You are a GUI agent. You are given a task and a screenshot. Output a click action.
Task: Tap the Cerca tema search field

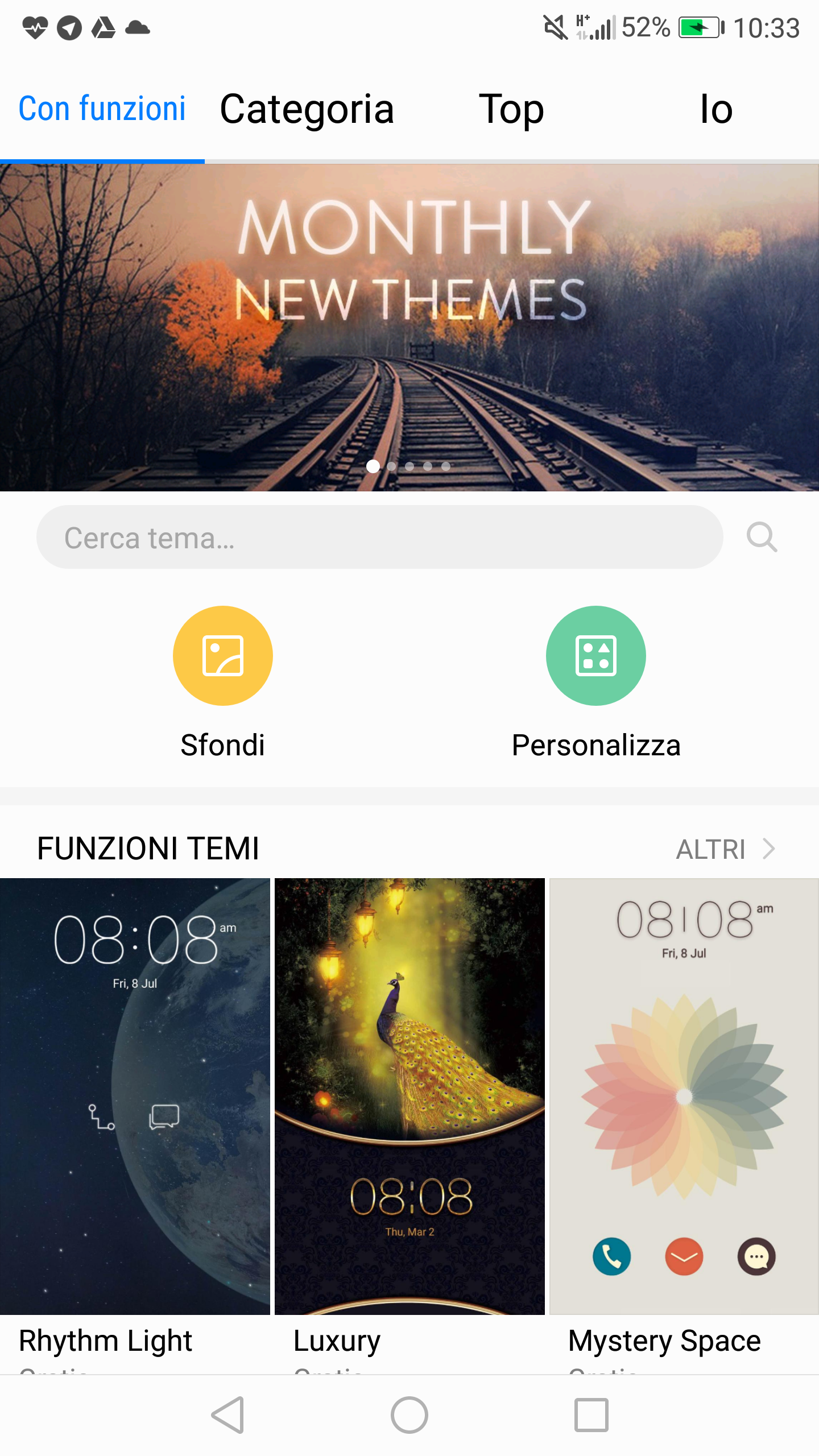tap(379, 537)
